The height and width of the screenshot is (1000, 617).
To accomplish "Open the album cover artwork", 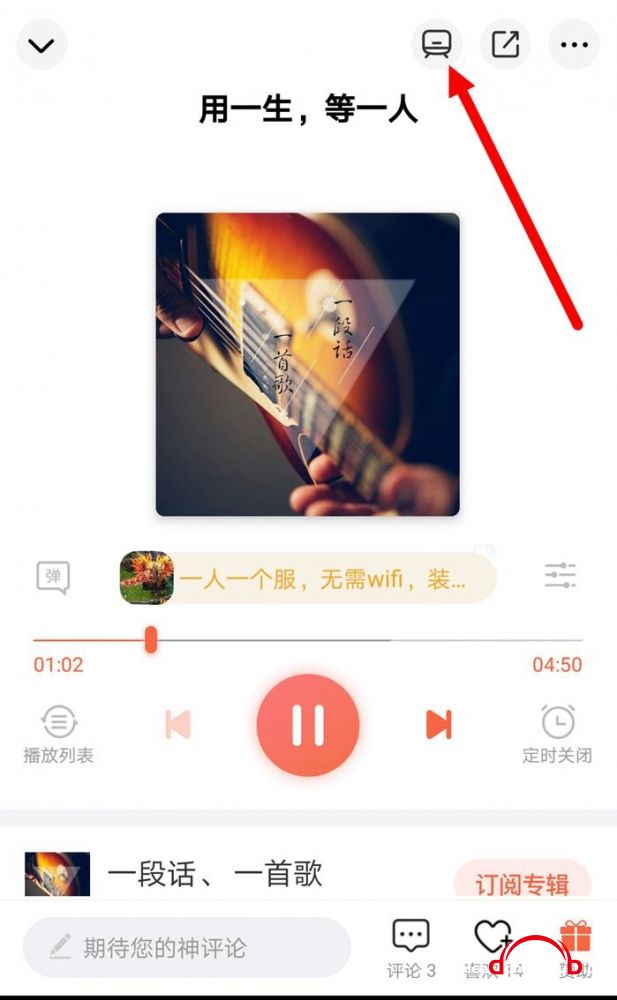I will 307,364.
